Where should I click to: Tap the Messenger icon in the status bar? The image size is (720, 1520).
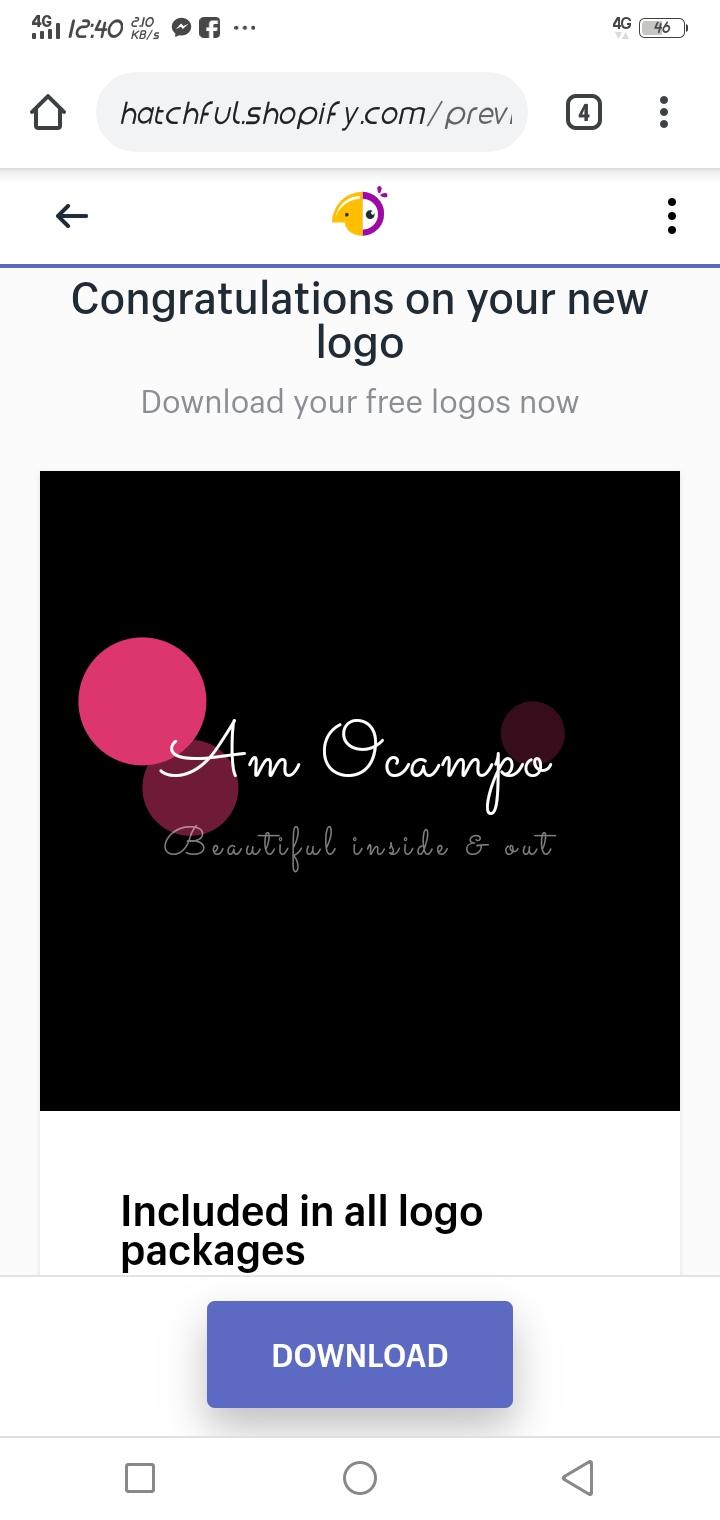coord(180,27)
